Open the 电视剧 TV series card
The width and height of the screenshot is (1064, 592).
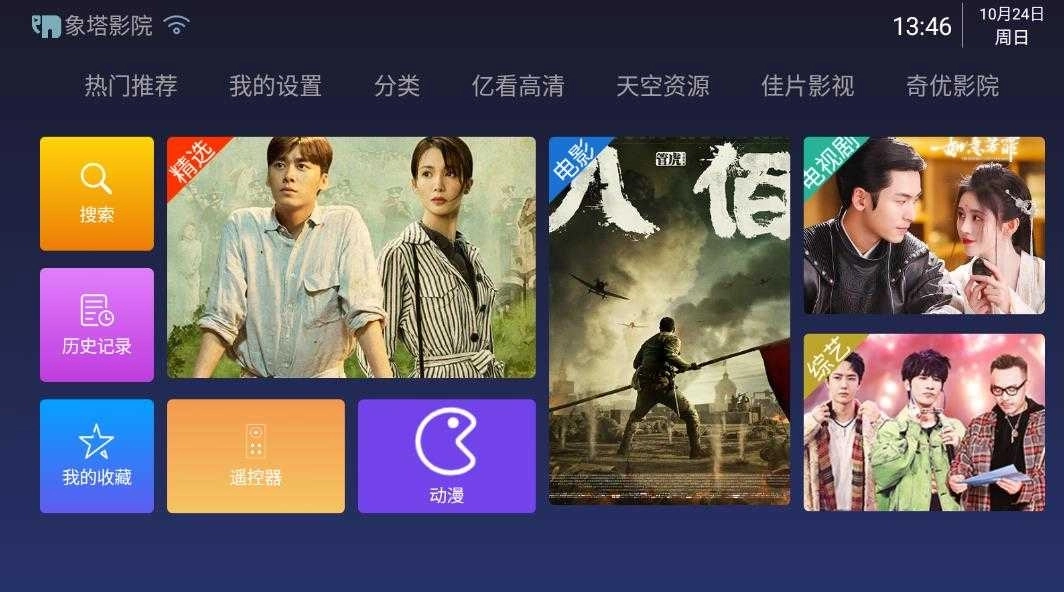(x=924, y=225)
